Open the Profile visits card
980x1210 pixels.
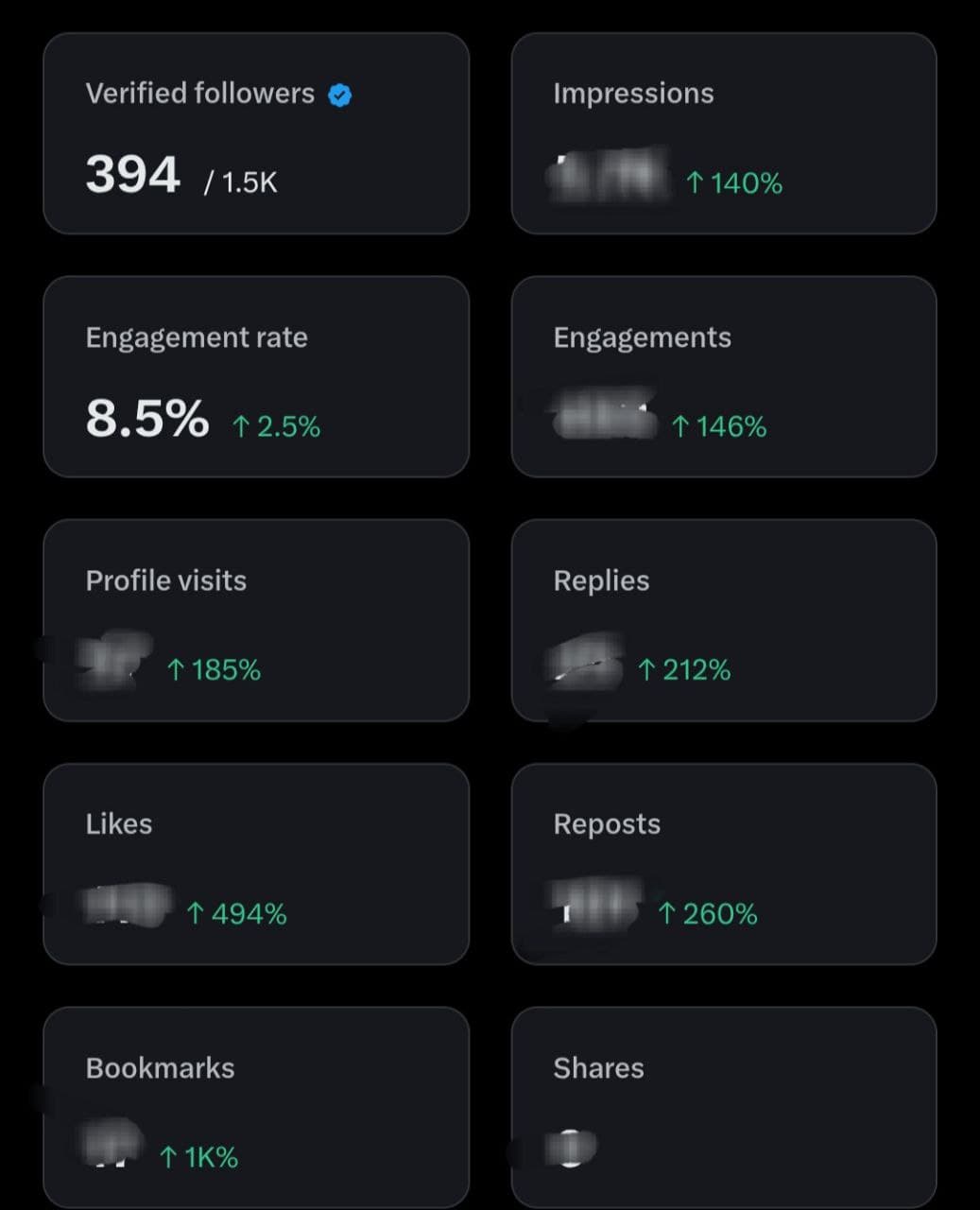[255, 620]
